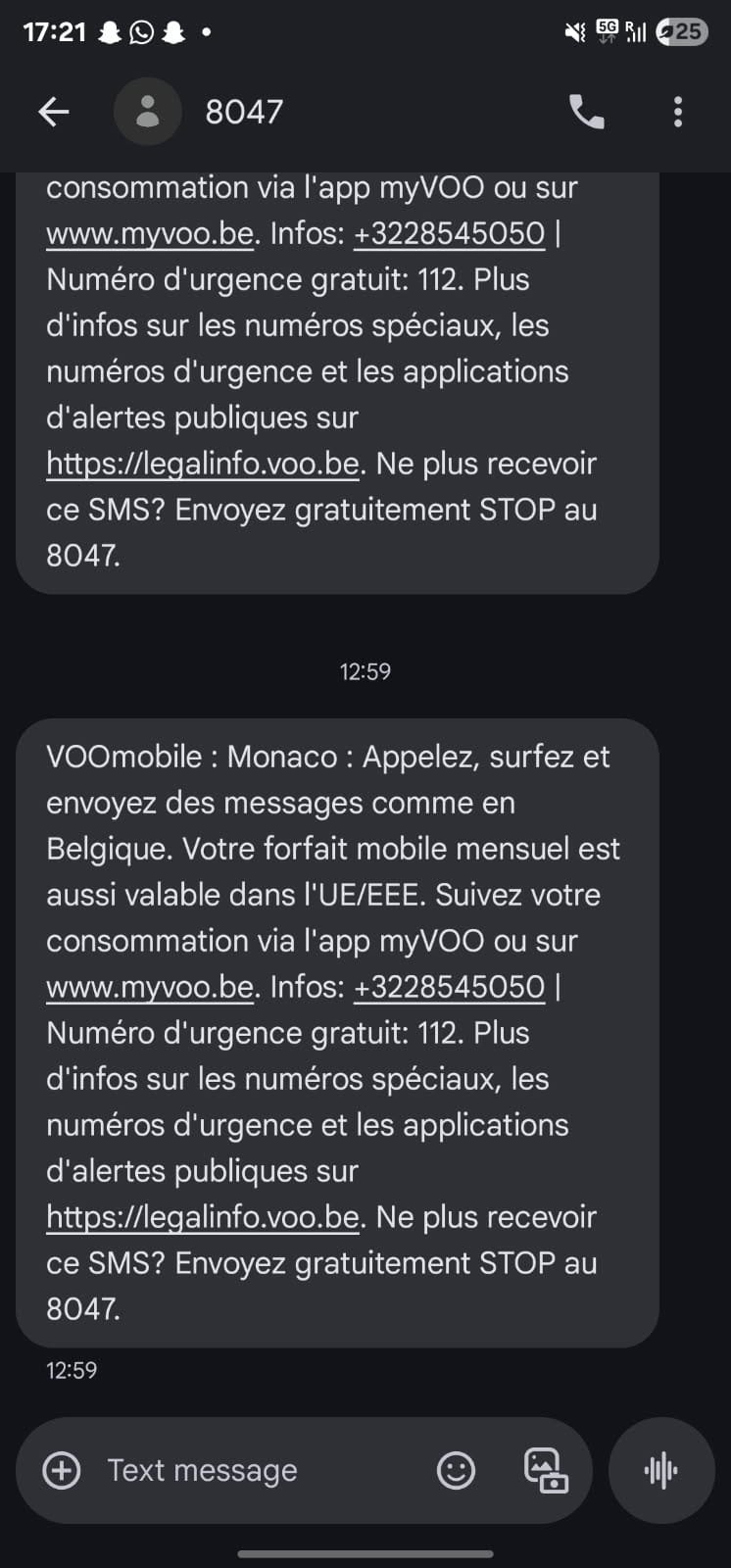Open the attachments plus button

pos(62,1470)
